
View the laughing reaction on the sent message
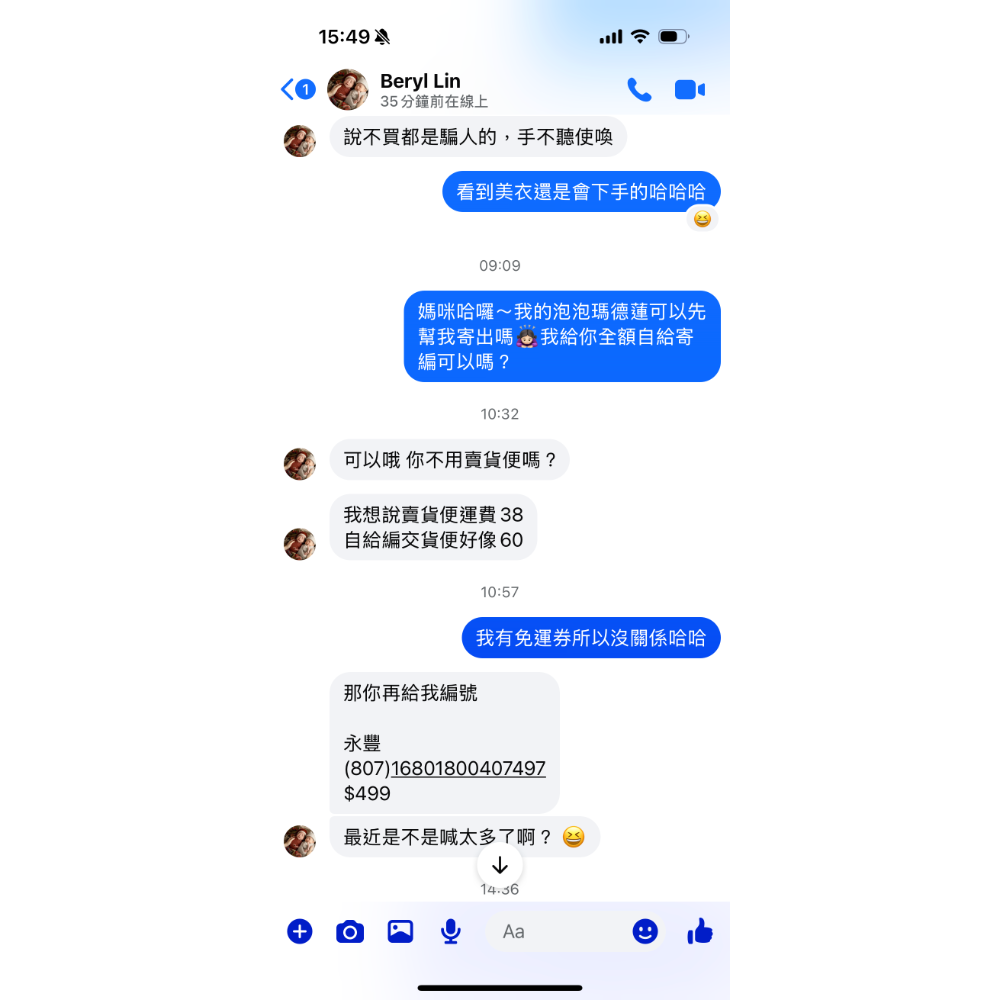[702, 219]
